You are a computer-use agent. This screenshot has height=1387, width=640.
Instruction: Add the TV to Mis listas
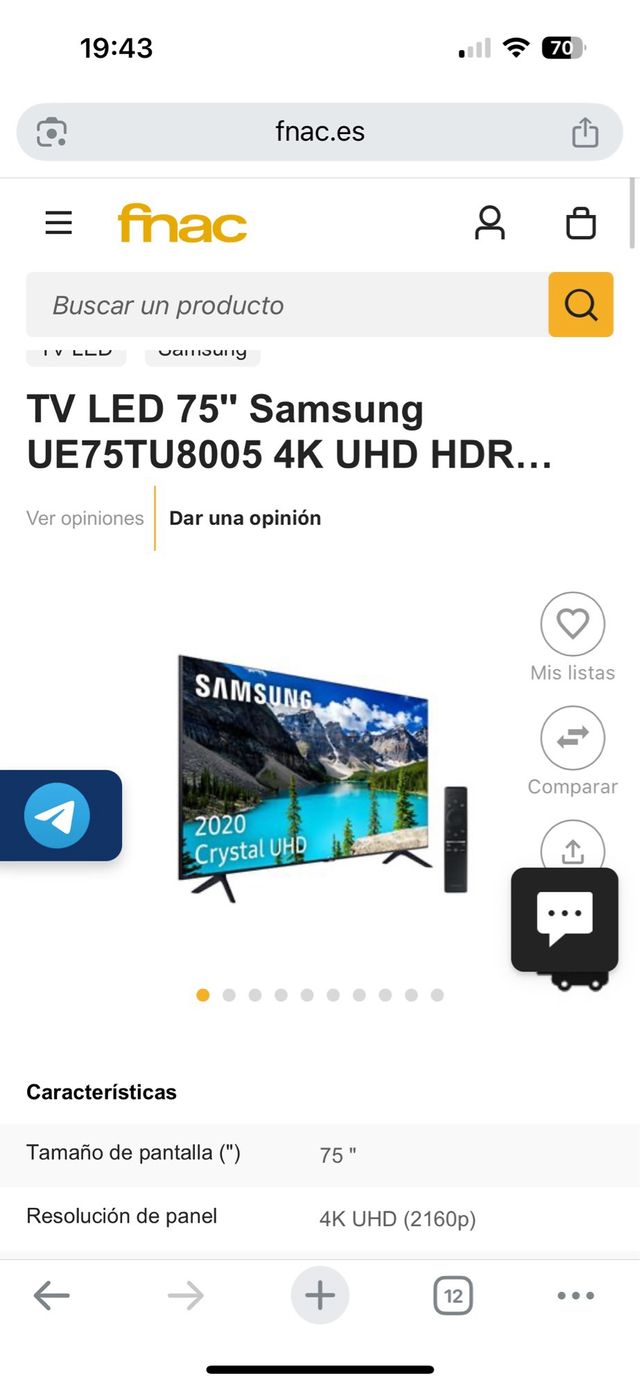point(572,625)
